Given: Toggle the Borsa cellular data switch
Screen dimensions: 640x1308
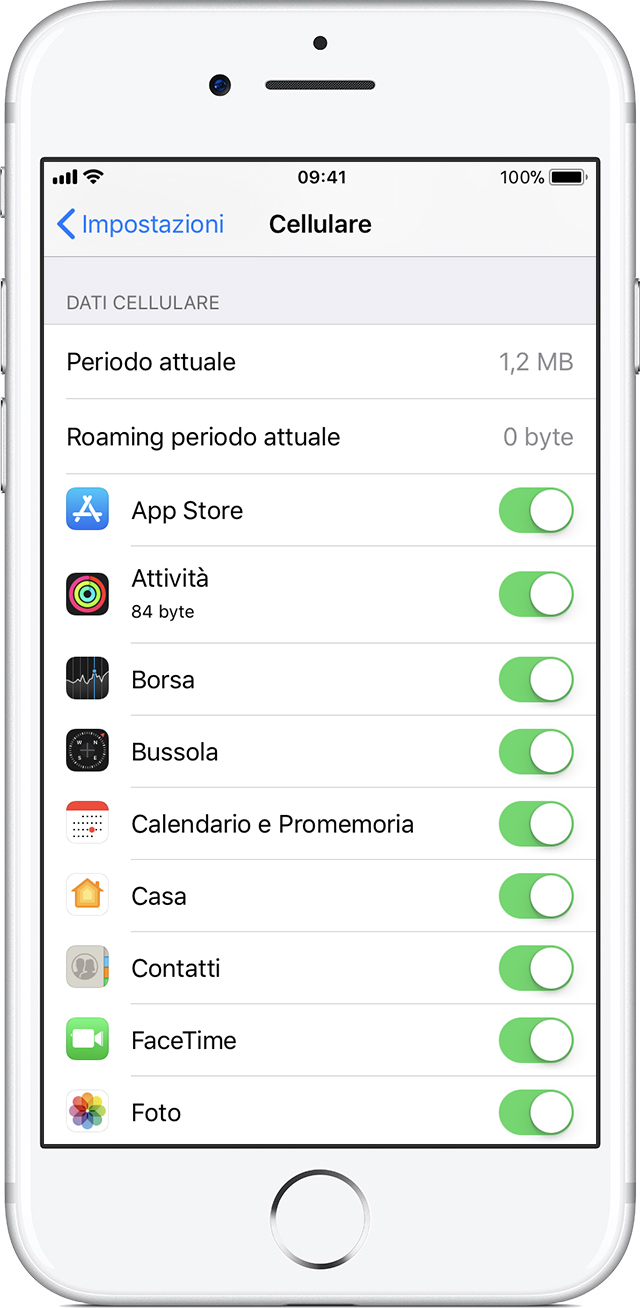Looking at the screenshot, I should [x=536, y=680].
